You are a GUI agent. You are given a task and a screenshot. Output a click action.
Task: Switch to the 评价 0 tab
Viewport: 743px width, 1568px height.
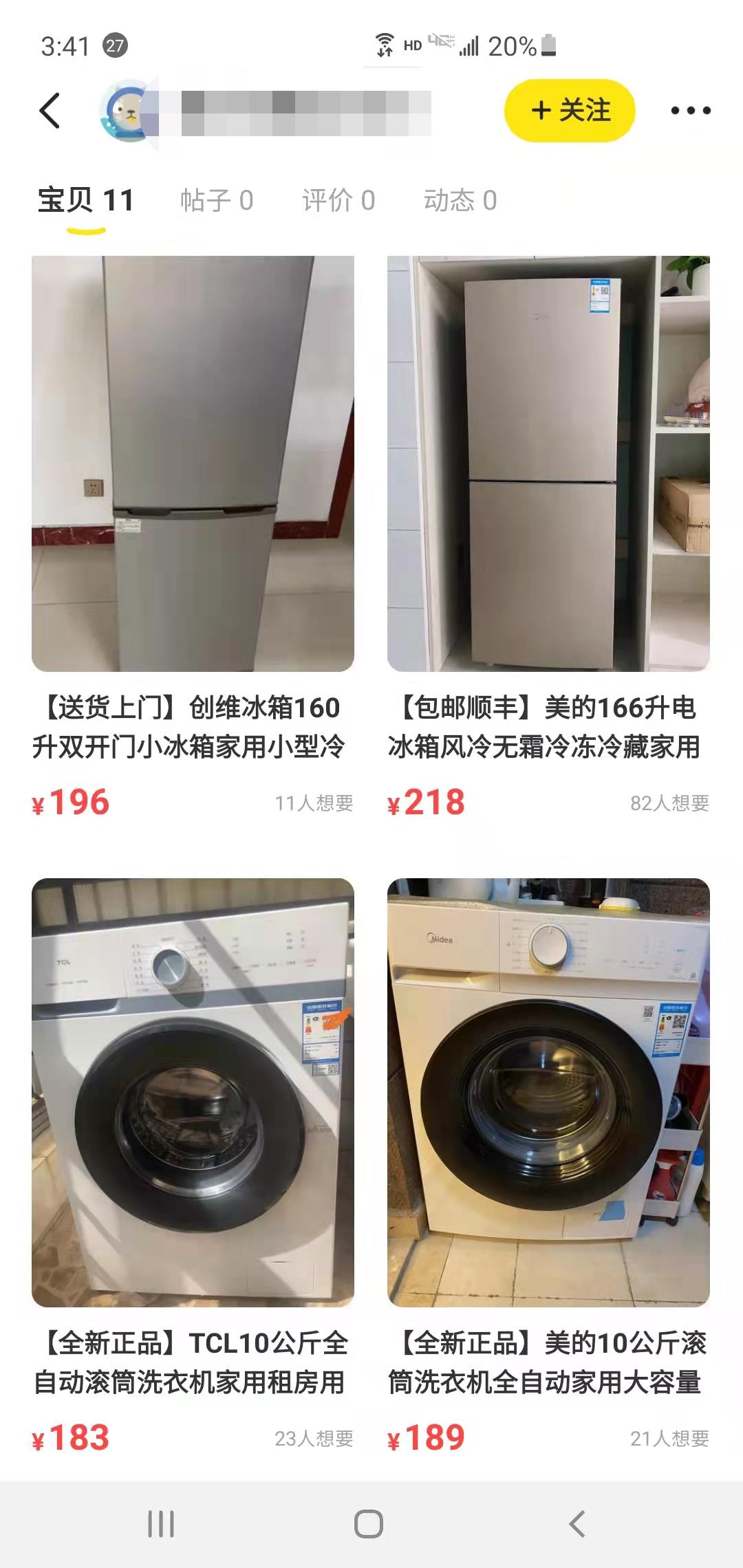(338, 201)
